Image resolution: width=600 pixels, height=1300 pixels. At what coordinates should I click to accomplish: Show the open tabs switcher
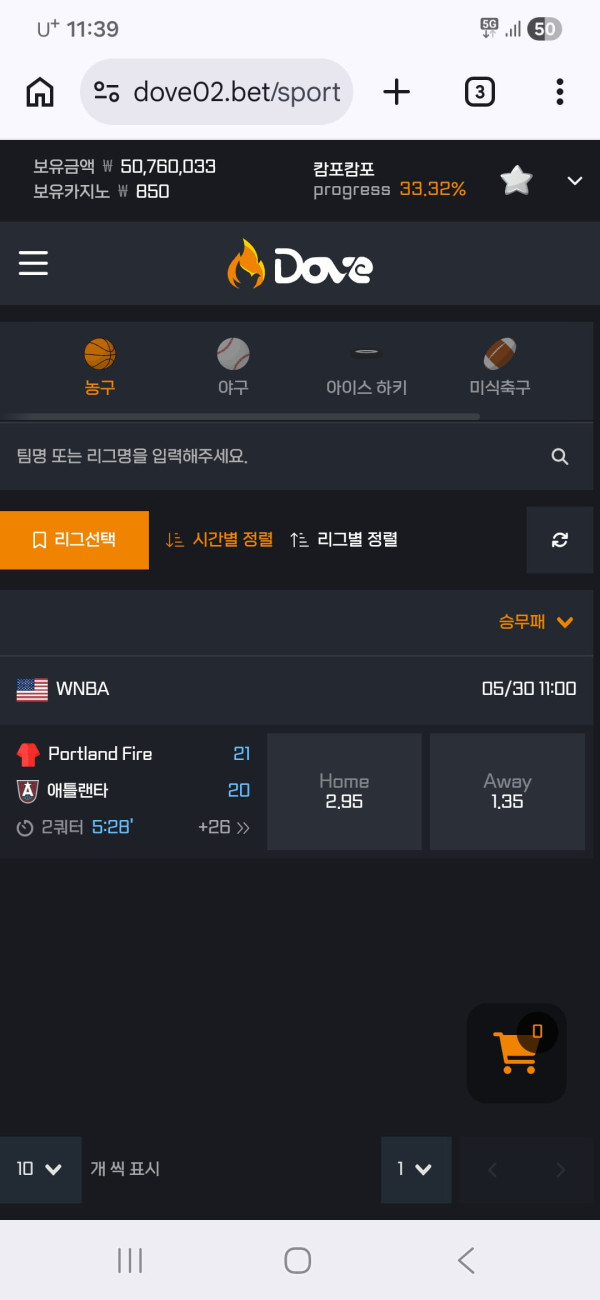[480, 92]
